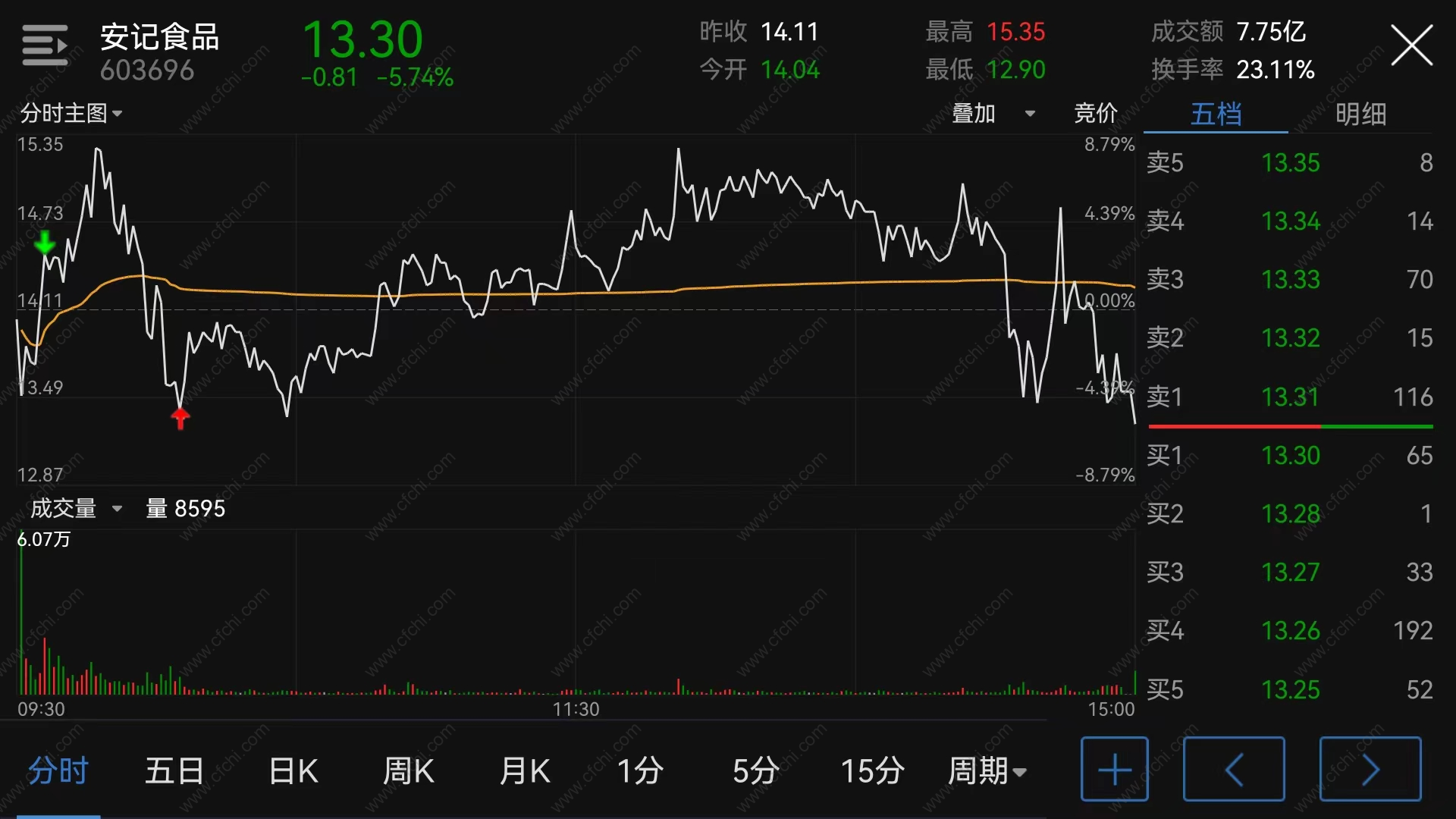Go to the previous stock arrow
This screenshot has height=819, width=1456.
click(x=1234, y=769)
